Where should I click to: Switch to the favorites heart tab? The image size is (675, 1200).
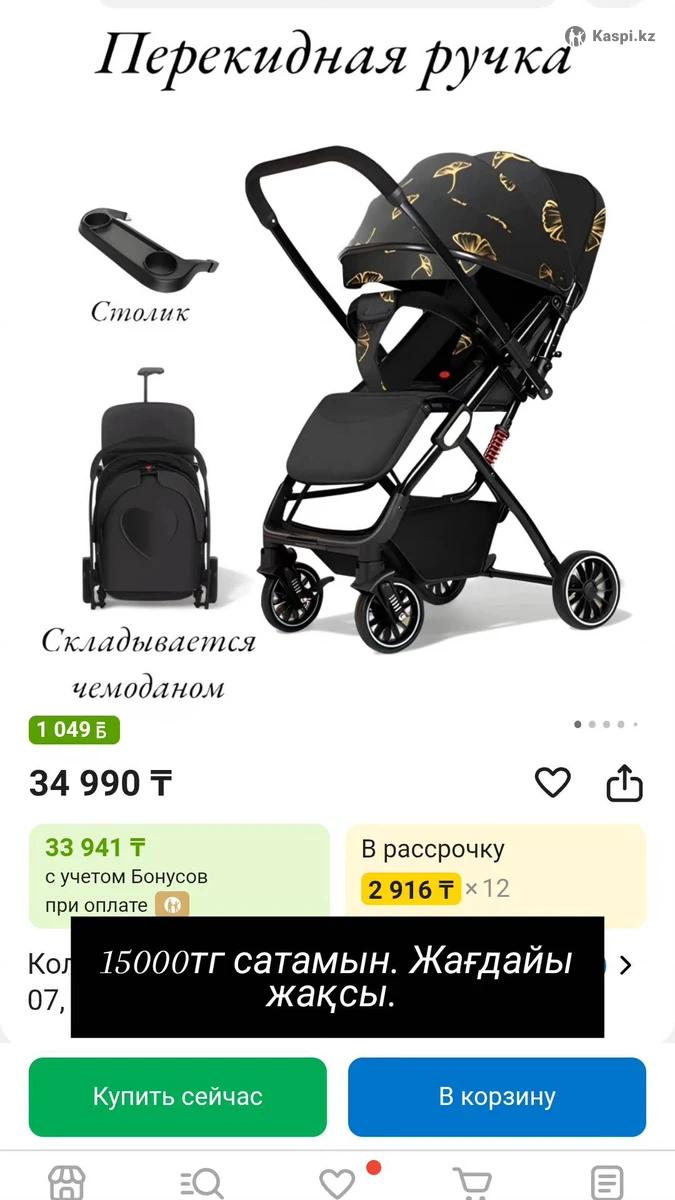point(337,1182)
